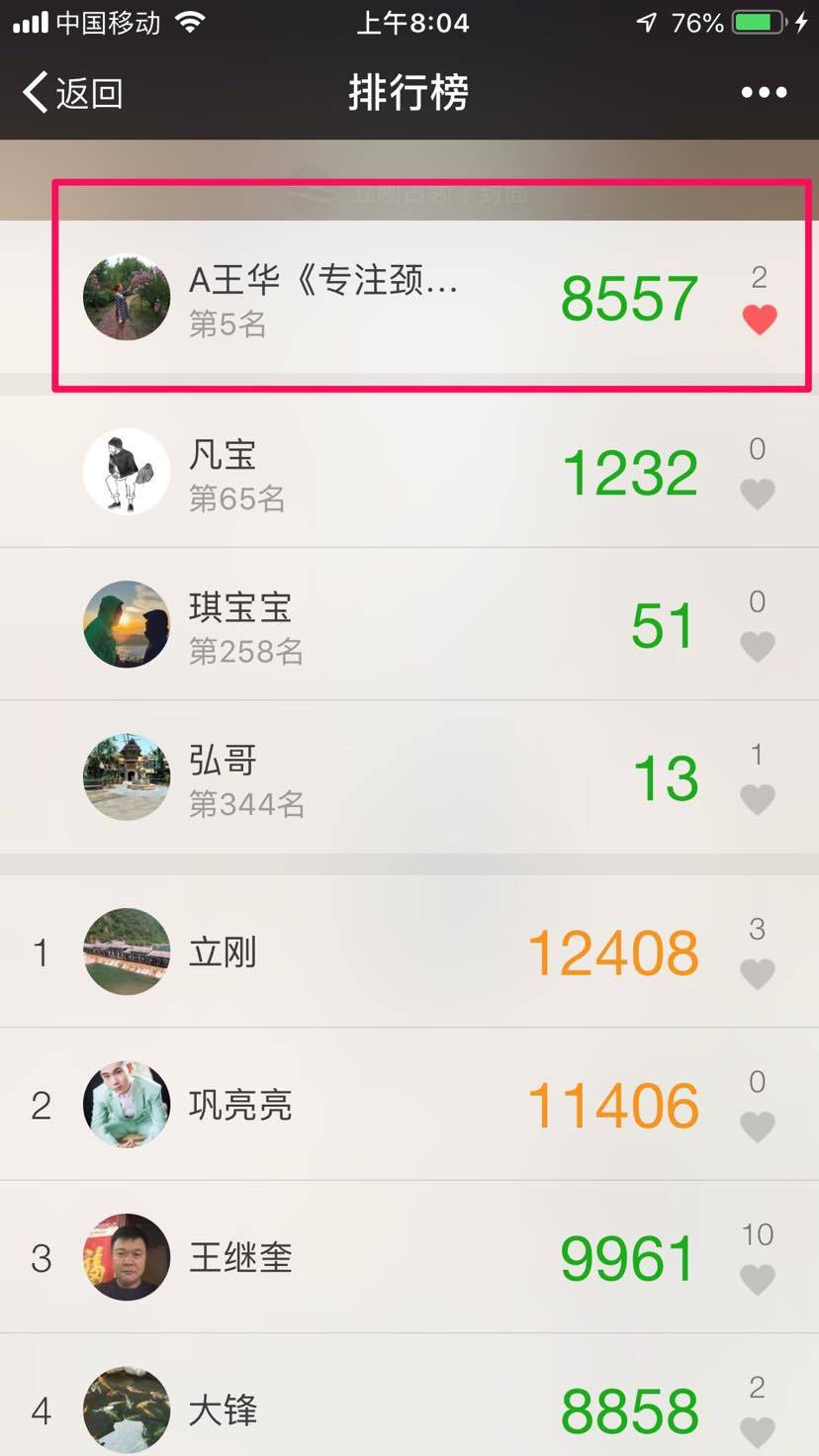
Task: Open the three-dot overflow menu
Action: pyautogui.click(x=764, y=93)
